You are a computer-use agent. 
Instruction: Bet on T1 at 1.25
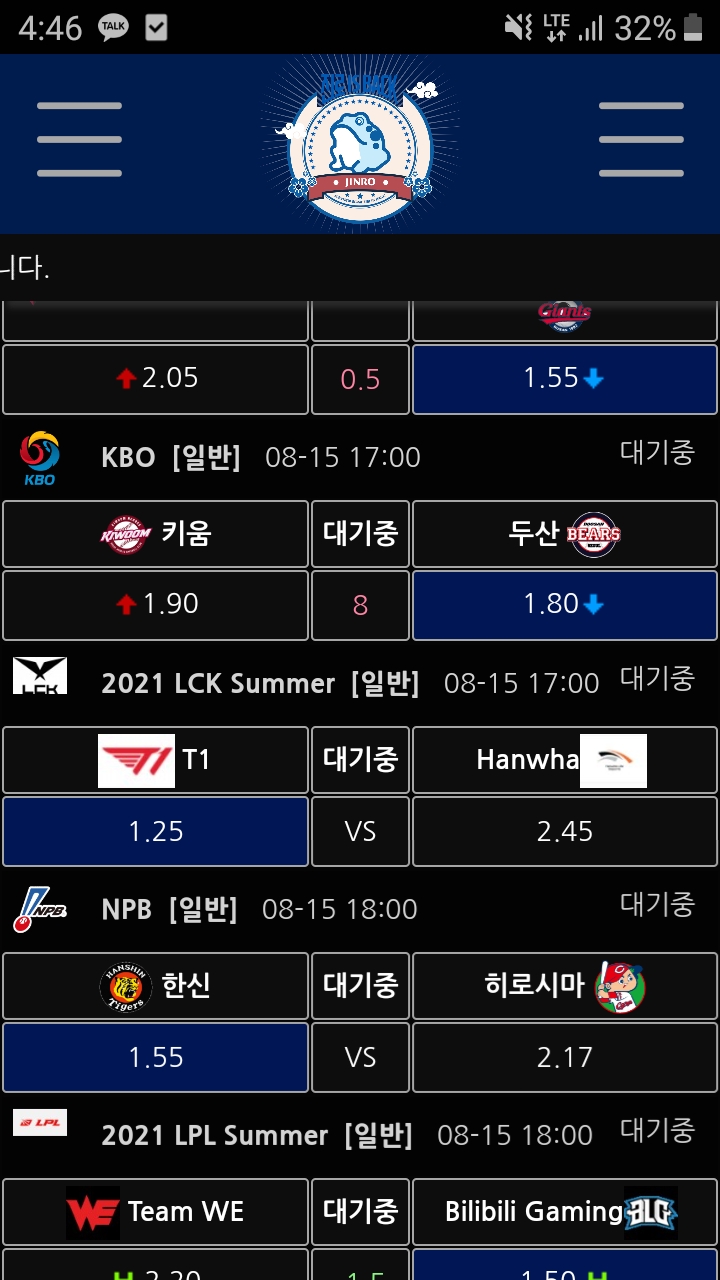(x=155, y=831)
